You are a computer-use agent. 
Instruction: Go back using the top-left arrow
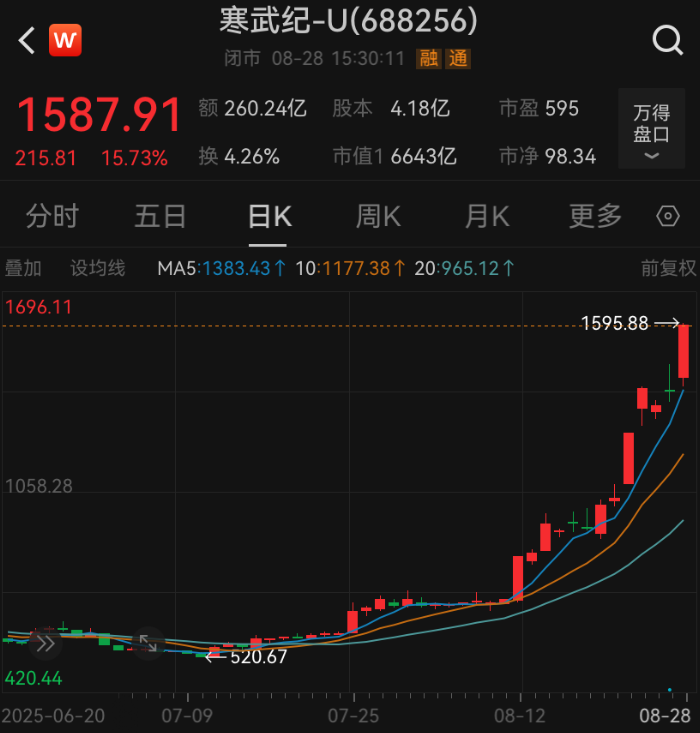coord(27,40)
